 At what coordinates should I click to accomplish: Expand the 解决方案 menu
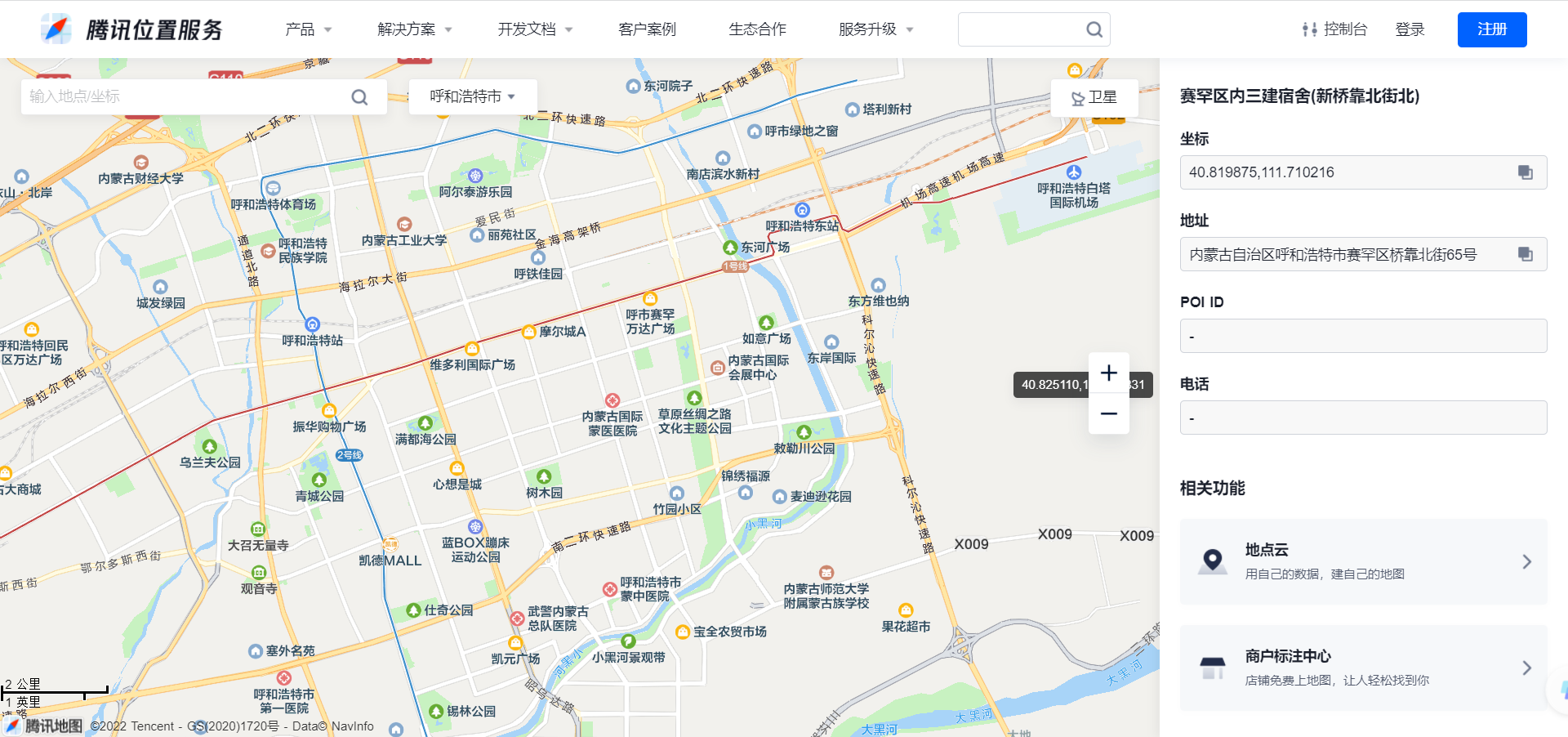tap(414, 29)
